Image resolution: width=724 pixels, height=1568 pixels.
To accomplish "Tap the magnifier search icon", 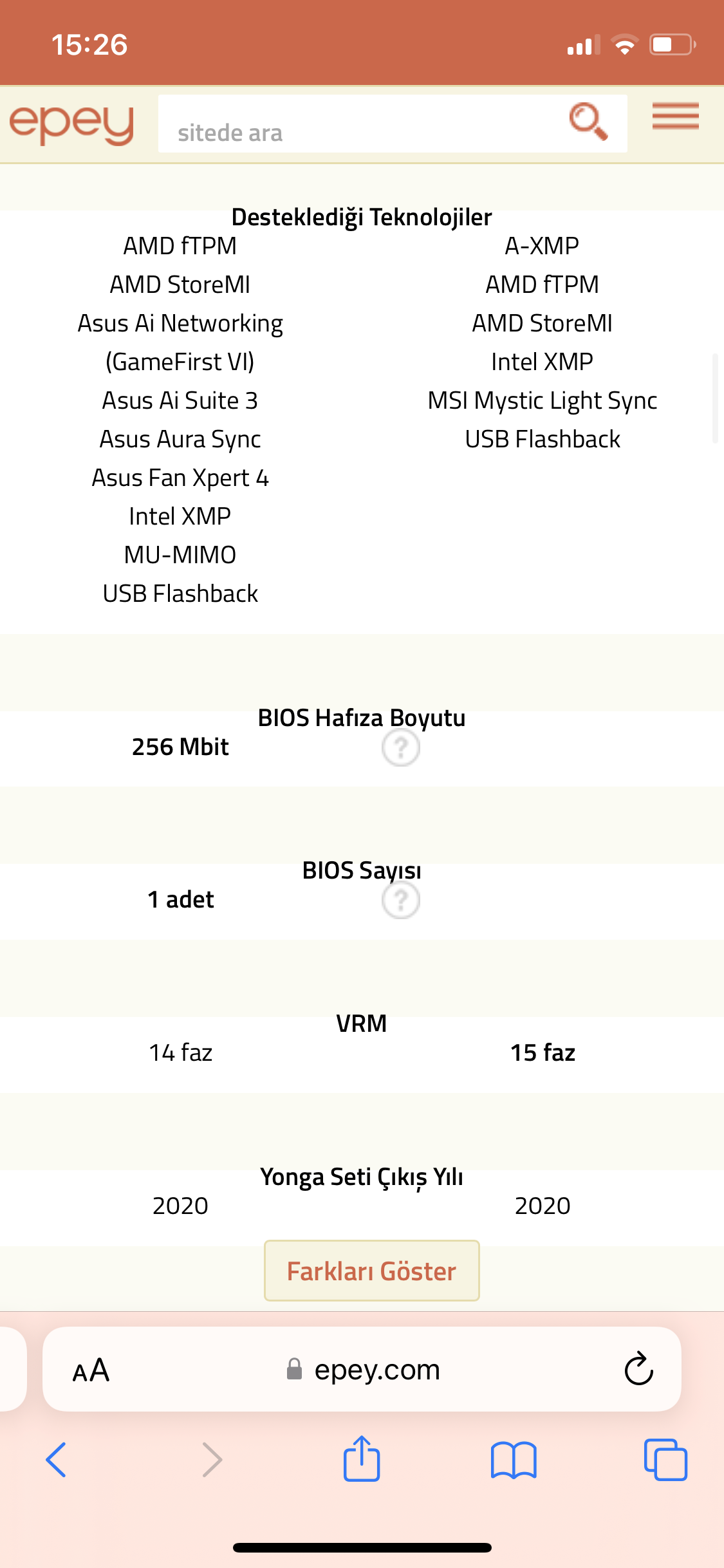I will (588, 121).
